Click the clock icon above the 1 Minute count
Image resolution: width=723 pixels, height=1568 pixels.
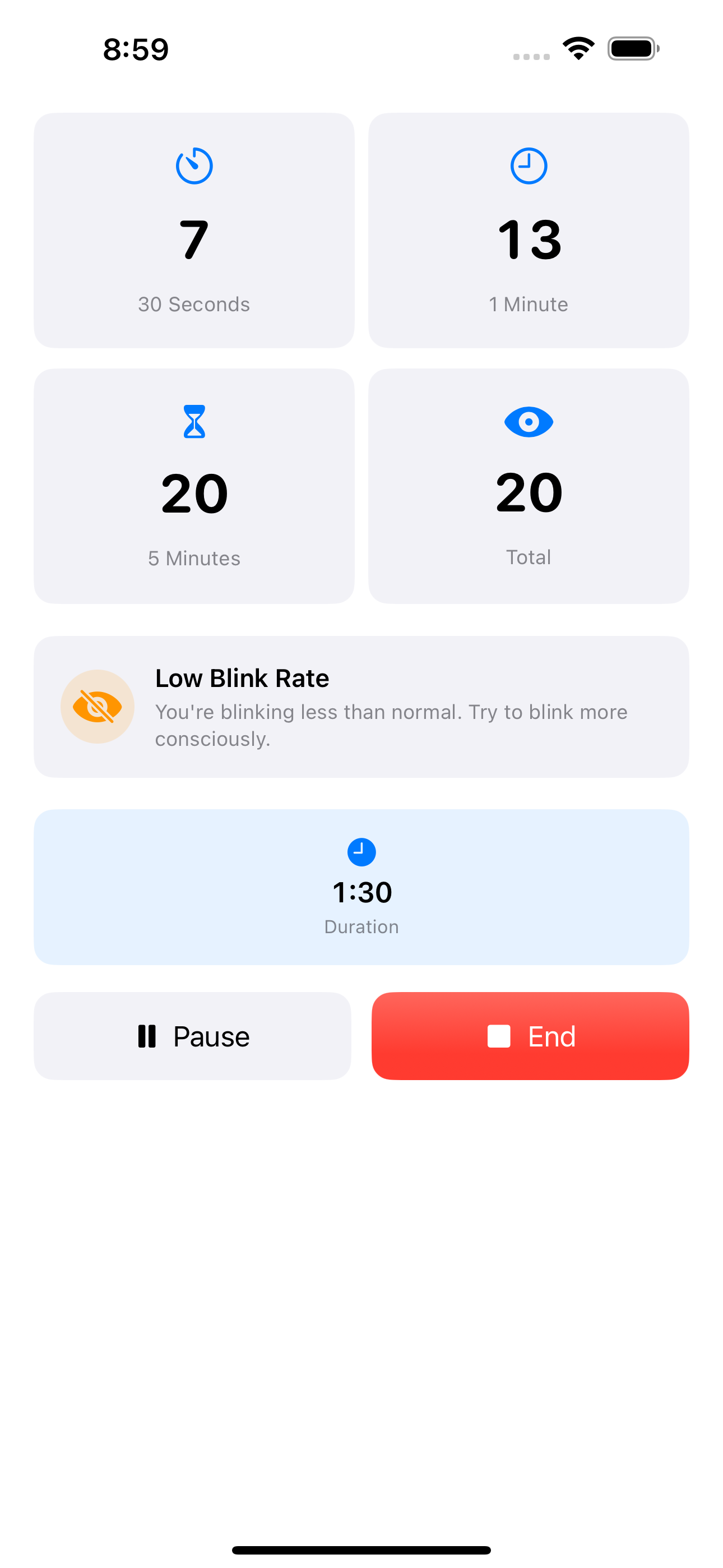click(x=529, y=164)
